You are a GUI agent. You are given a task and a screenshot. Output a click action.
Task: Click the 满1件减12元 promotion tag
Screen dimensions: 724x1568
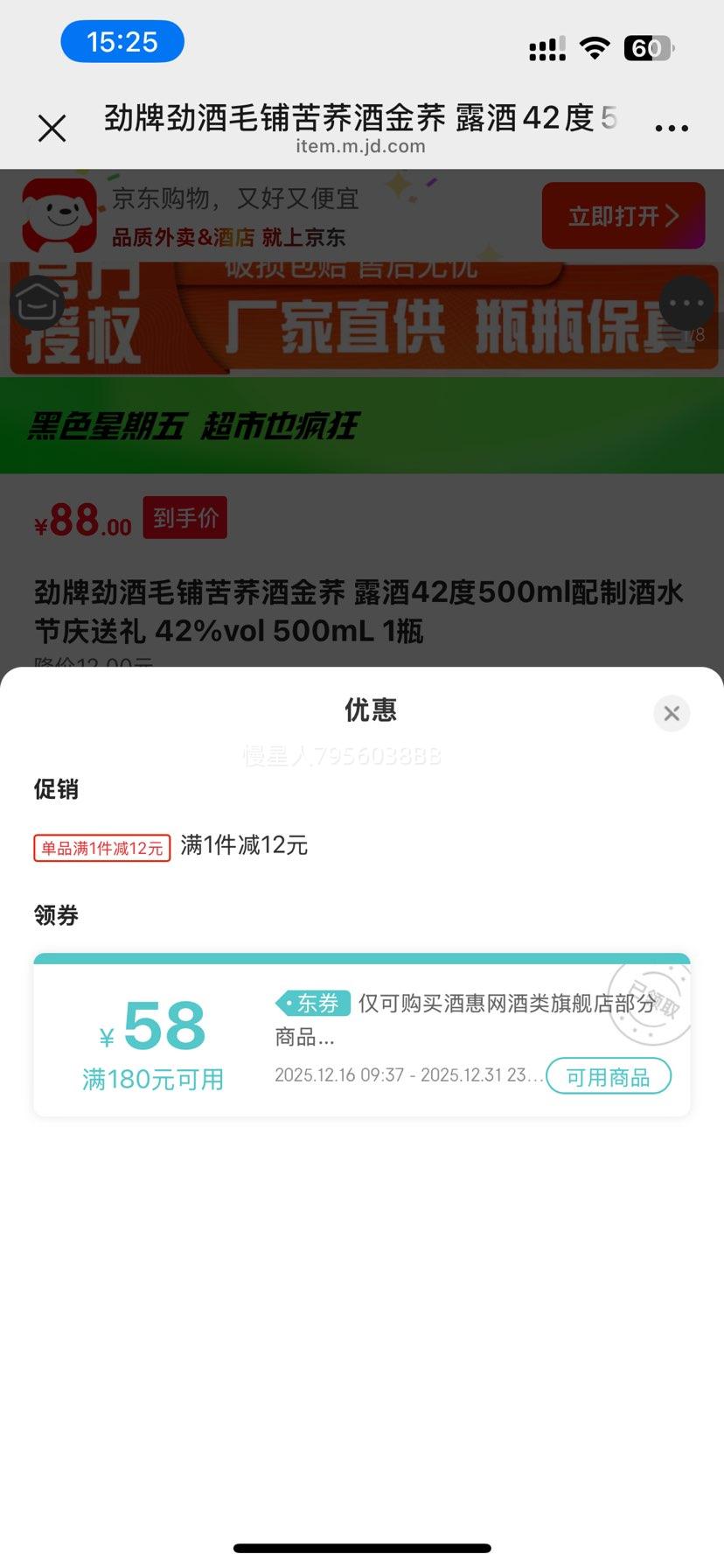tap(100, 847)
